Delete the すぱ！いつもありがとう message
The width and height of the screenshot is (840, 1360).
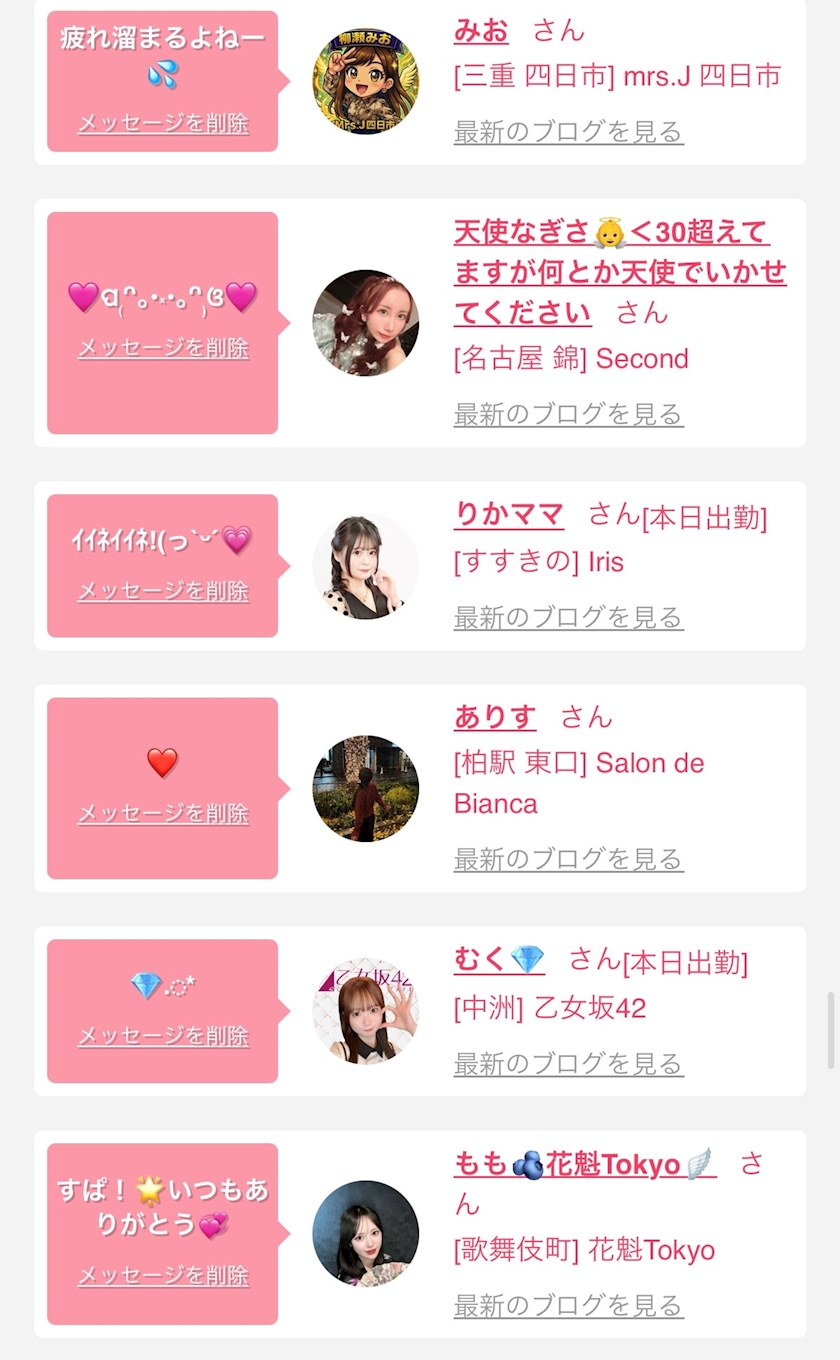pyautogui.click(x=163, y=1276)
